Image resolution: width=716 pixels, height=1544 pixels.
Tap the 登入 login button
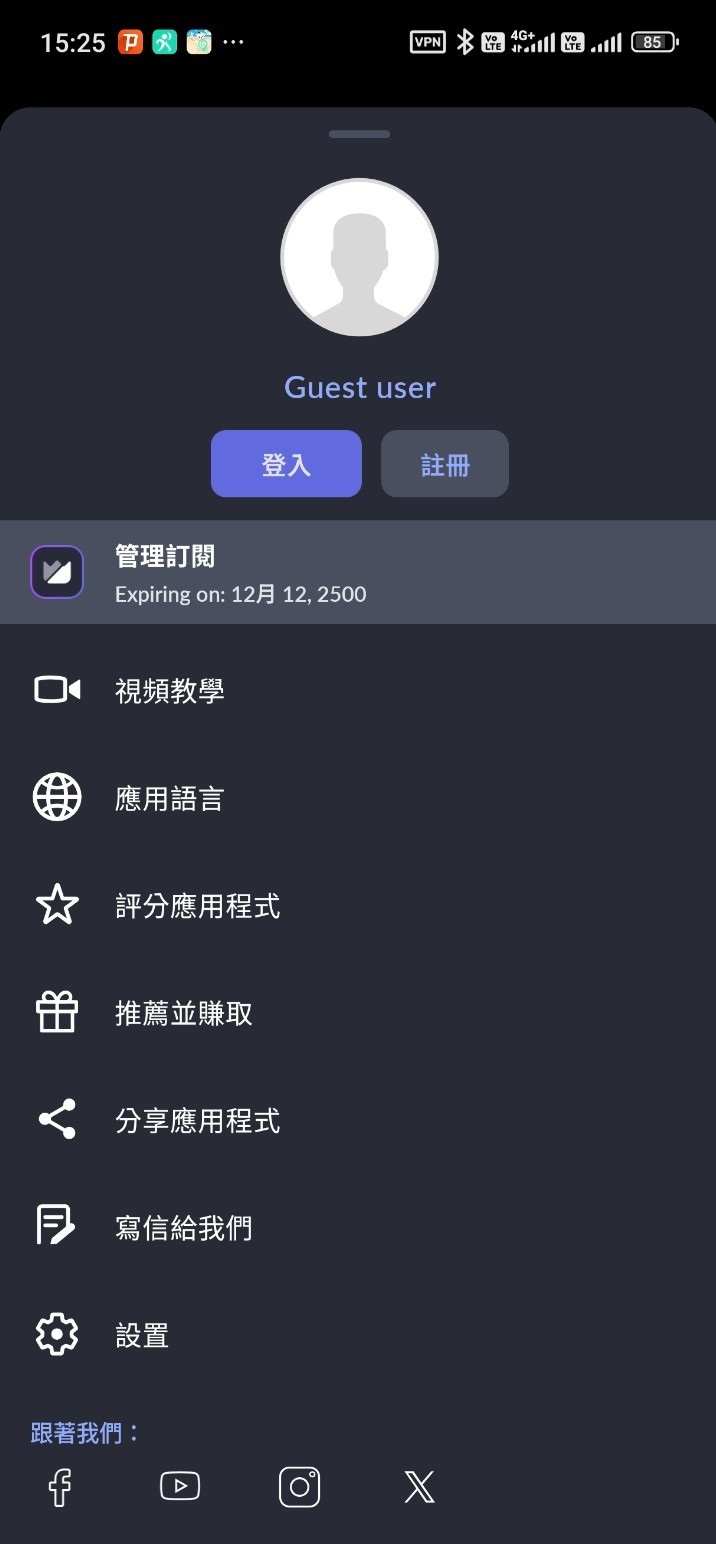[x=286, y=464]
